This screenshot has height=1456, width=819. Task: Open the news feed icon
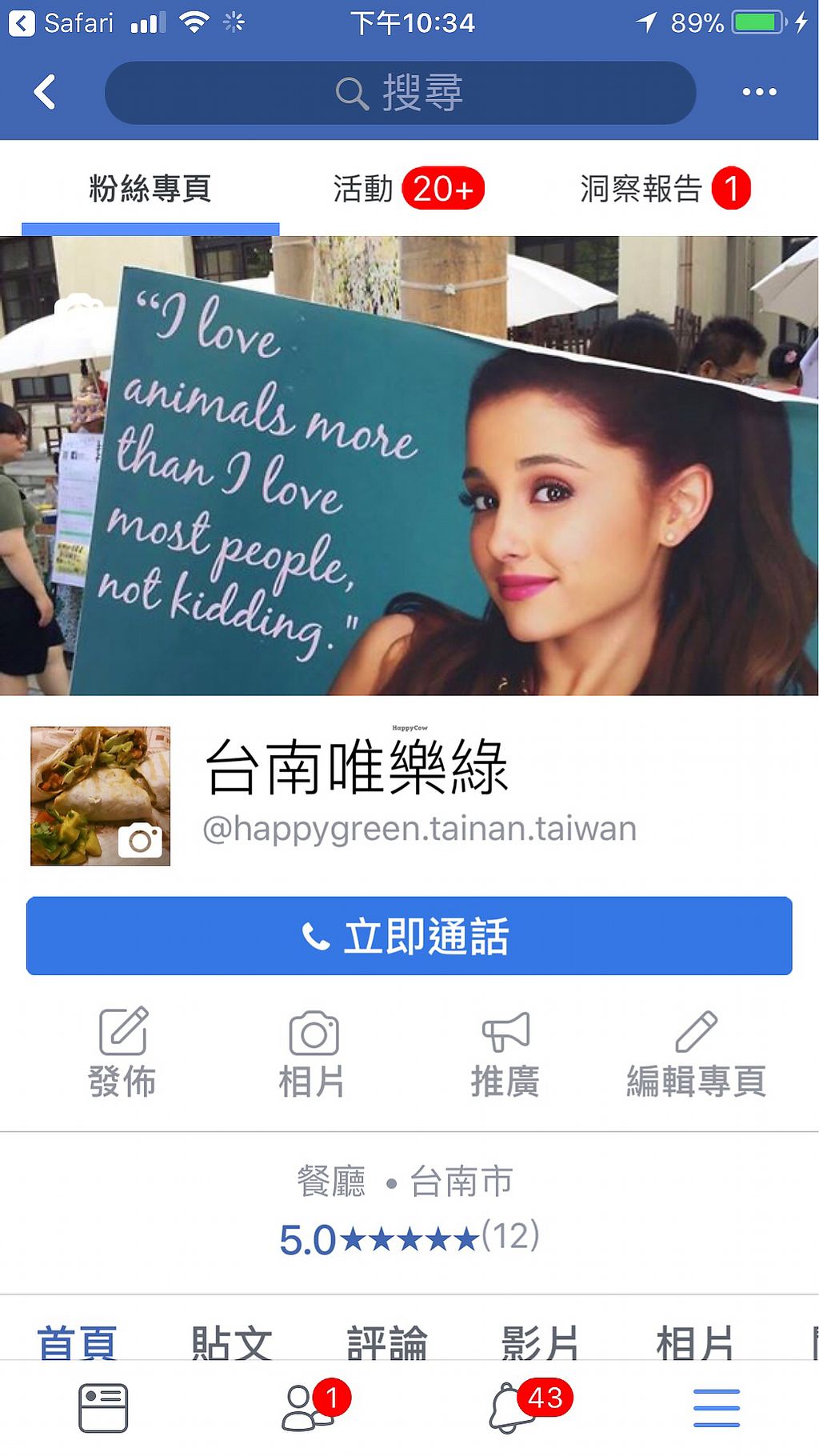point(103,1408)
